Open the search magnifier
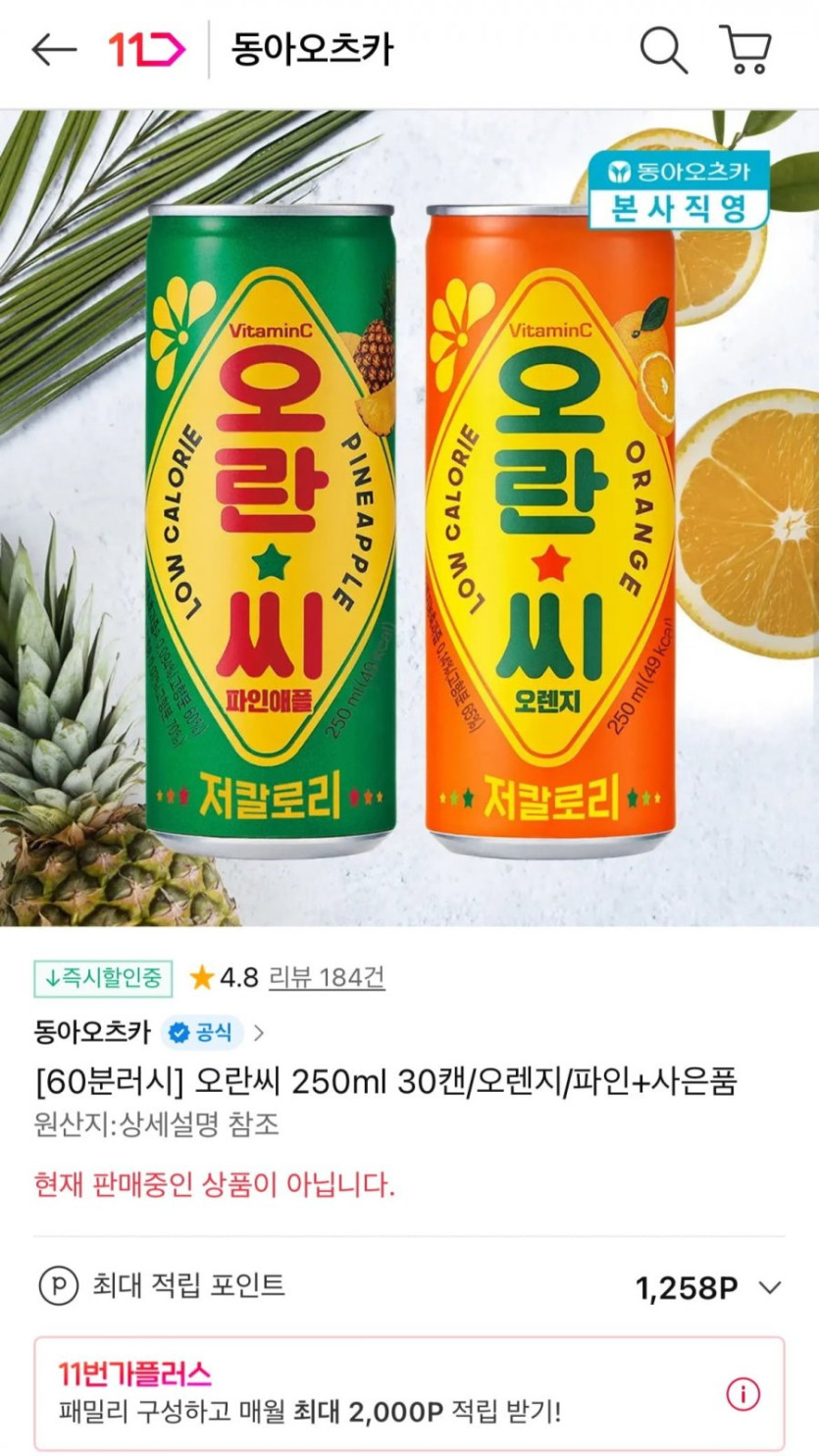Viewport: 819px width, 1456px height. pyautogui.click(x=664, y=50)
